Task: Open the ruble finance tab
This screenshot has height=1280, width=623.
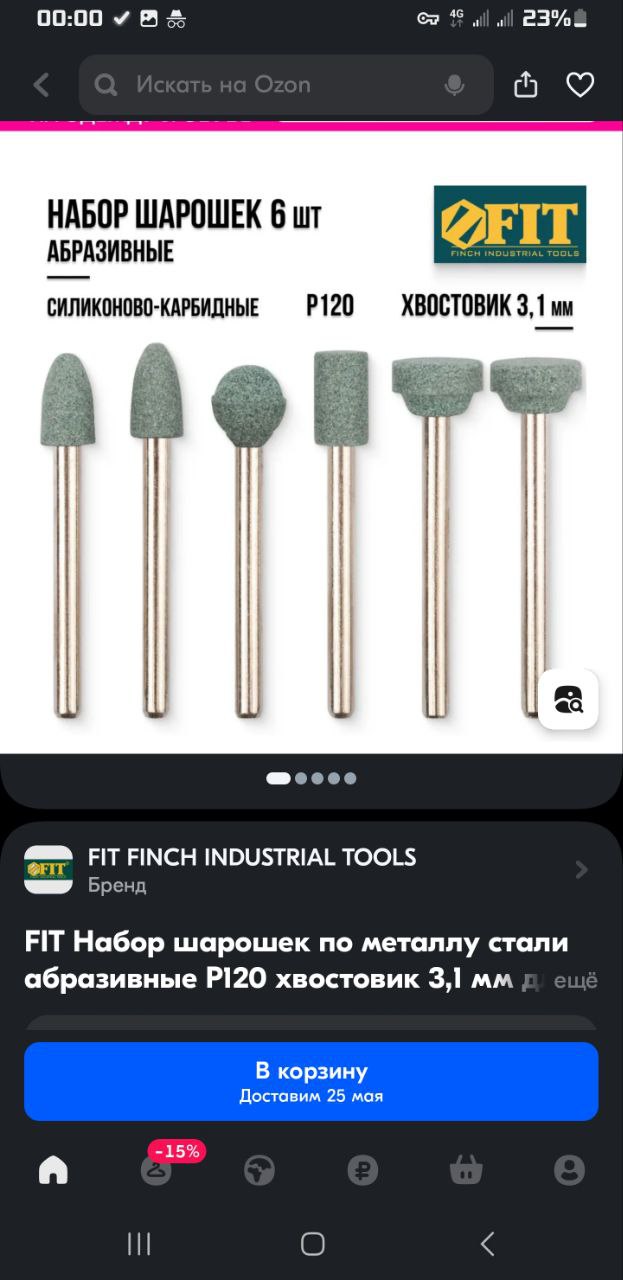Action: (x=363, y=1170)
